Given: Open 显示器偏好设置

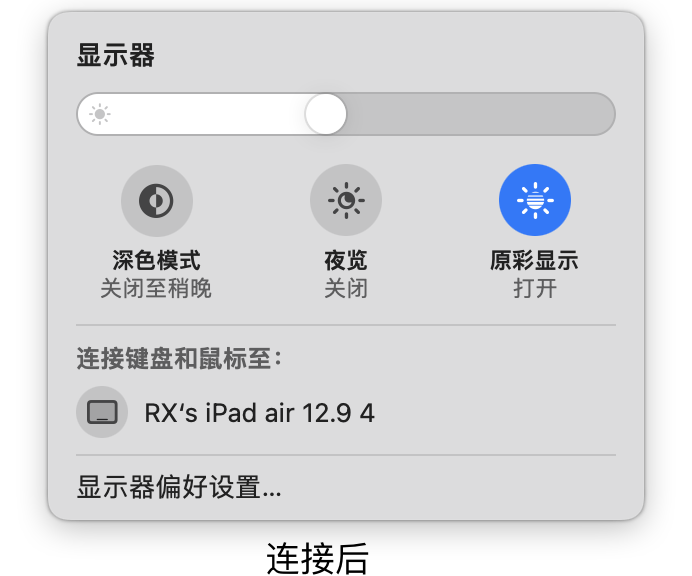Looking at the screenshot, I should click(x=180, y=488).
